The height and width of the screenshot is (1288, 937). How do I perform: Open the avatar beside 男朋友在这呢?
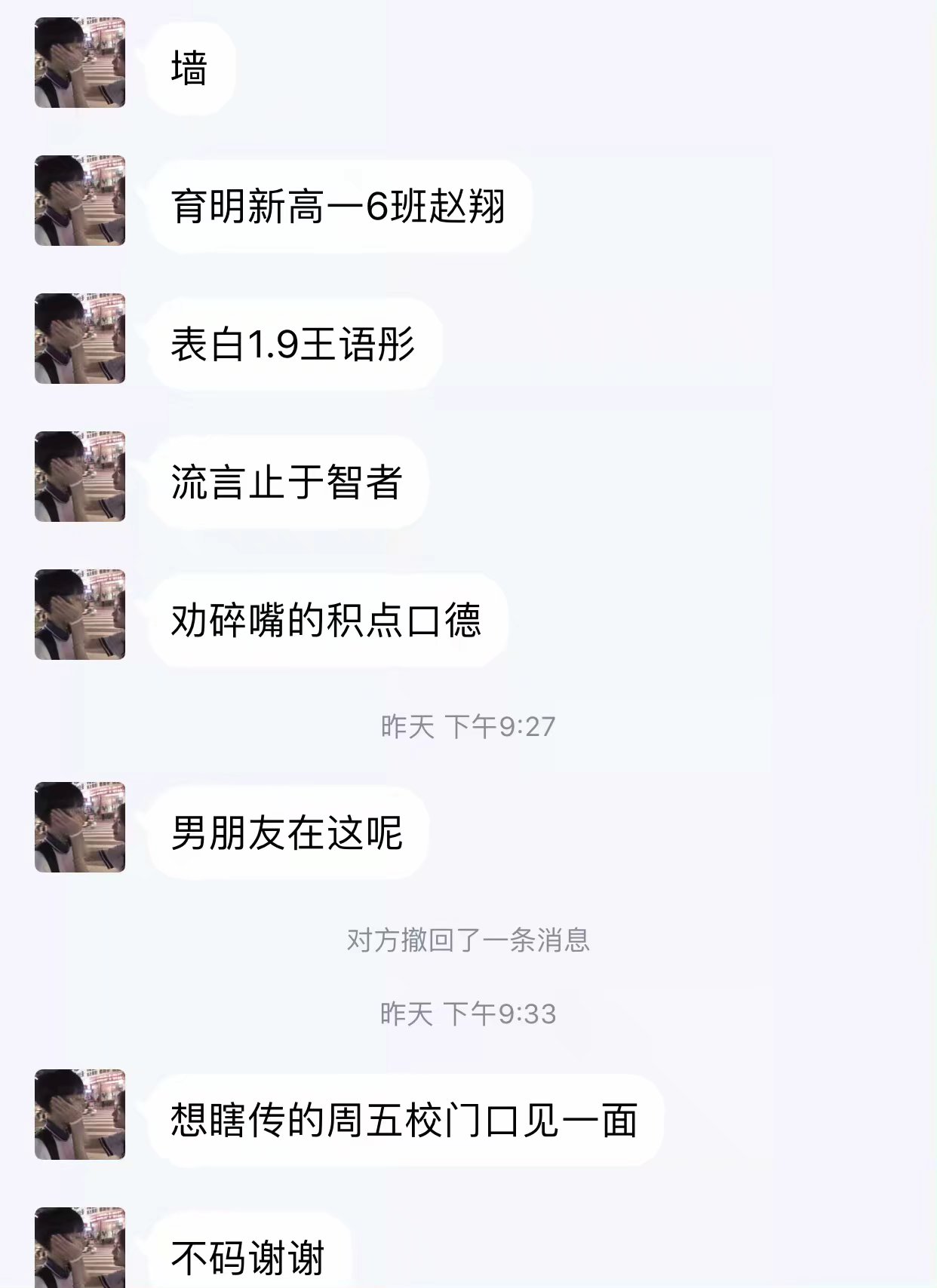coord(80,827)
